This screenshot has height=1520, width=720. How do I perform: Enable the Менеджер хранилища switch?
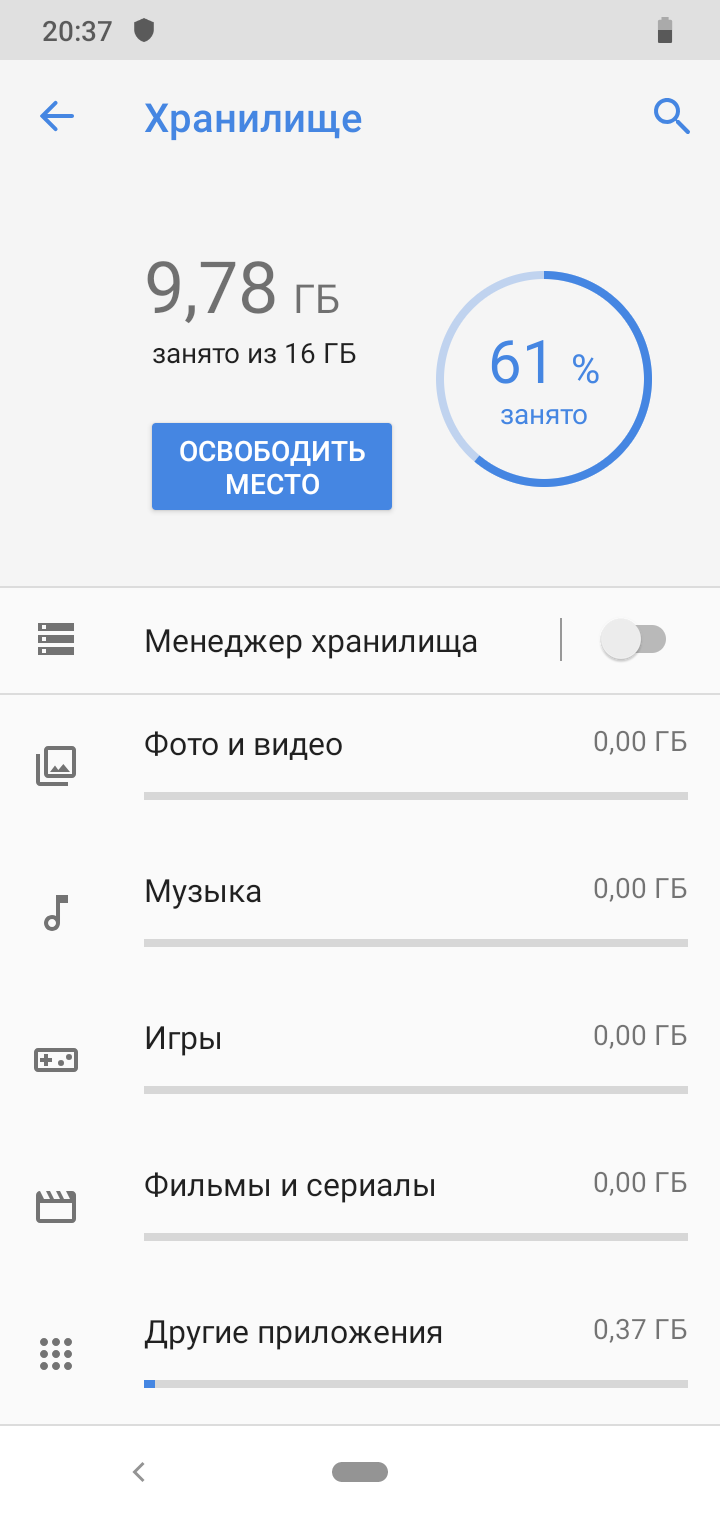[633, 640]
